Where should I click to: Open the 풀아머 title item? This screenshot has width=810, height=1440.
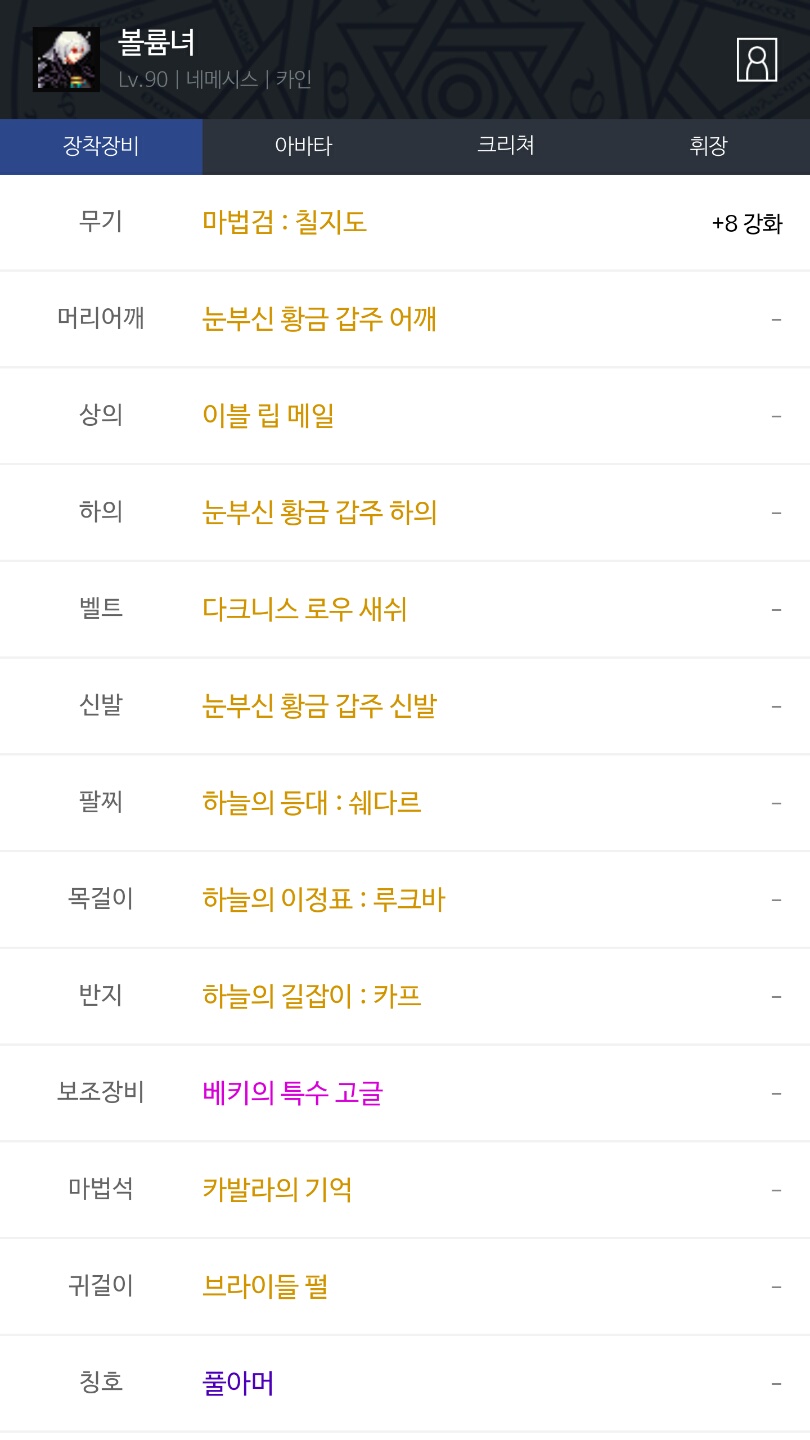(x=238, y=1383)
